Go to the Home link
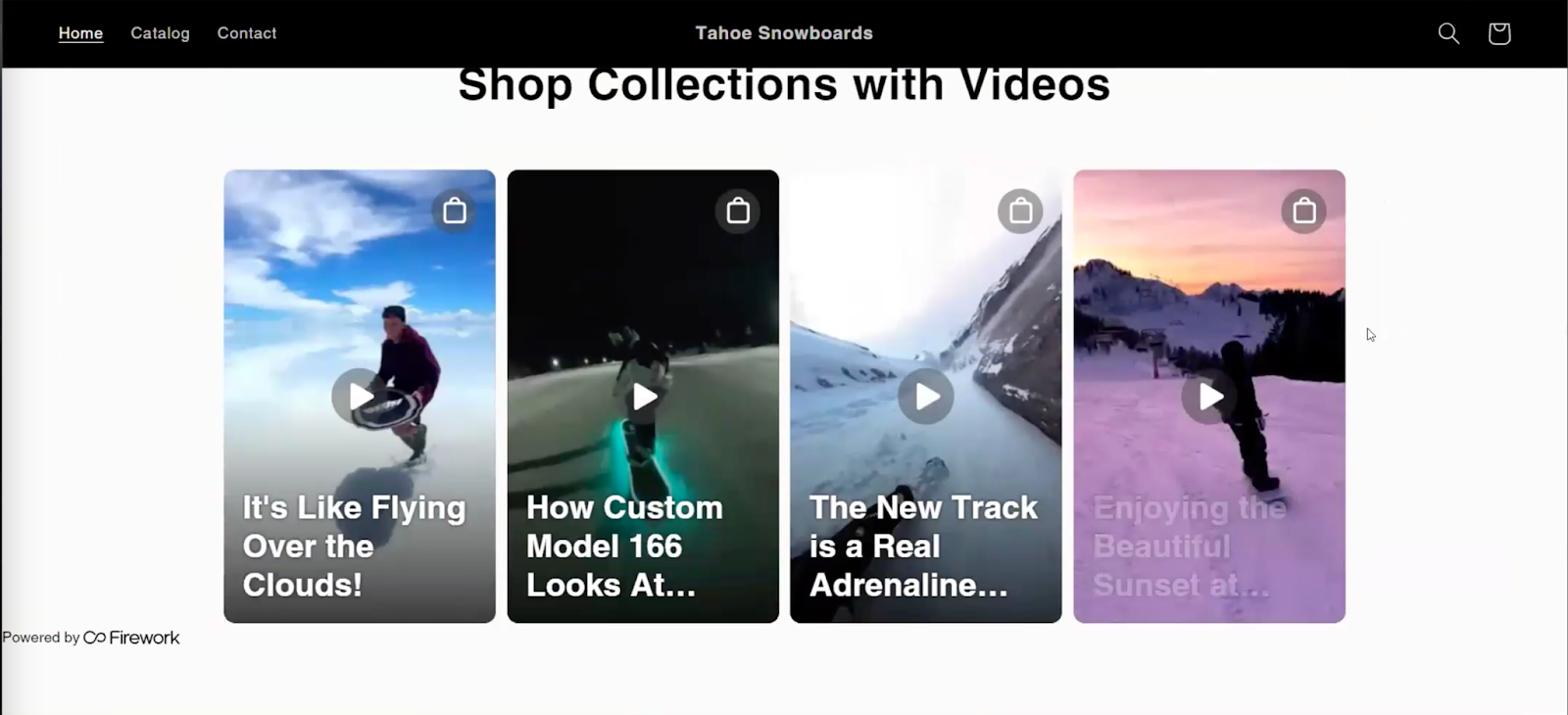 click(x=80, y=33)
